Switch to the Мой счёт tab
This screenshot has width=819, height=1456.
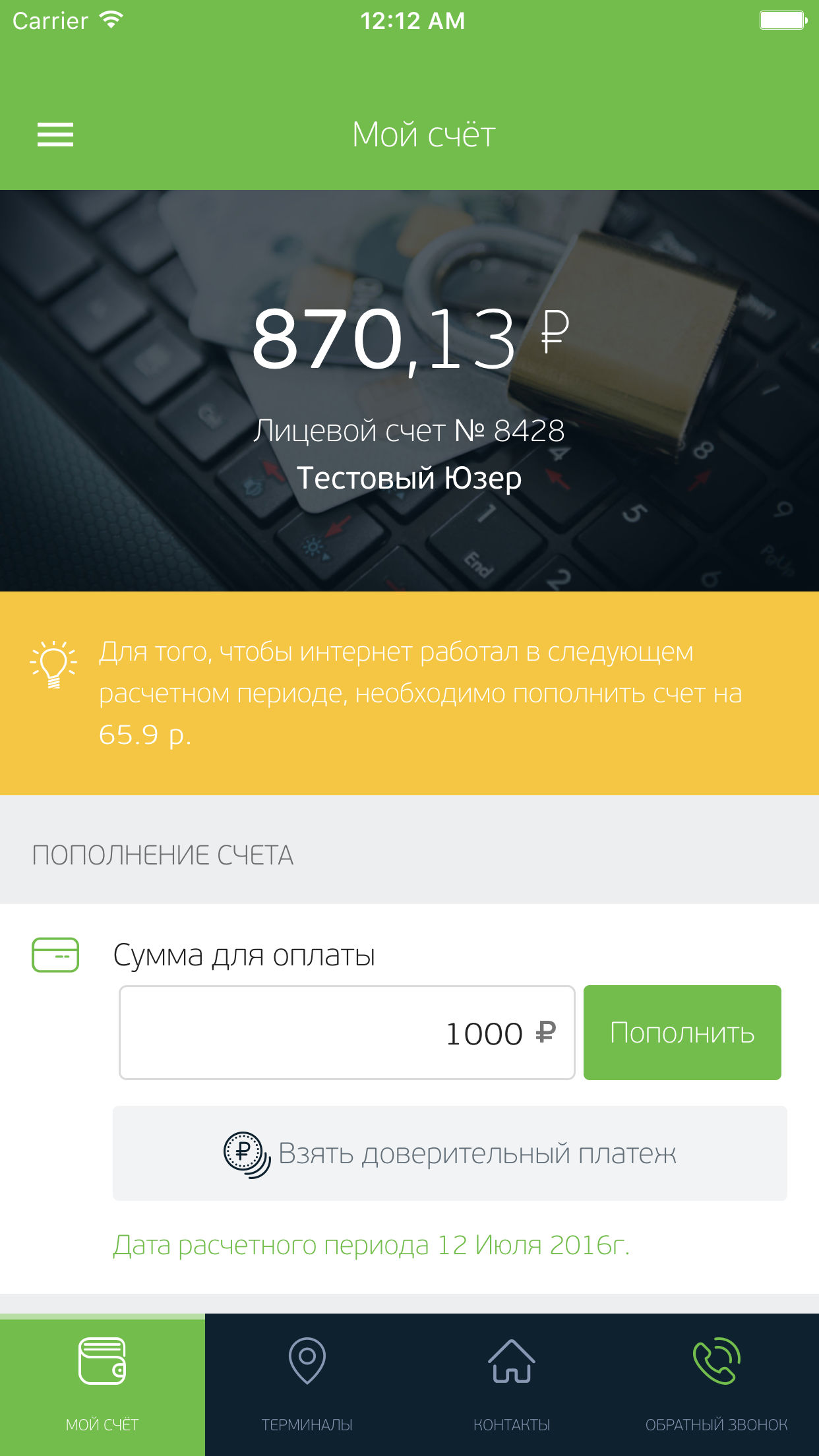click(x=102, y=1385)
